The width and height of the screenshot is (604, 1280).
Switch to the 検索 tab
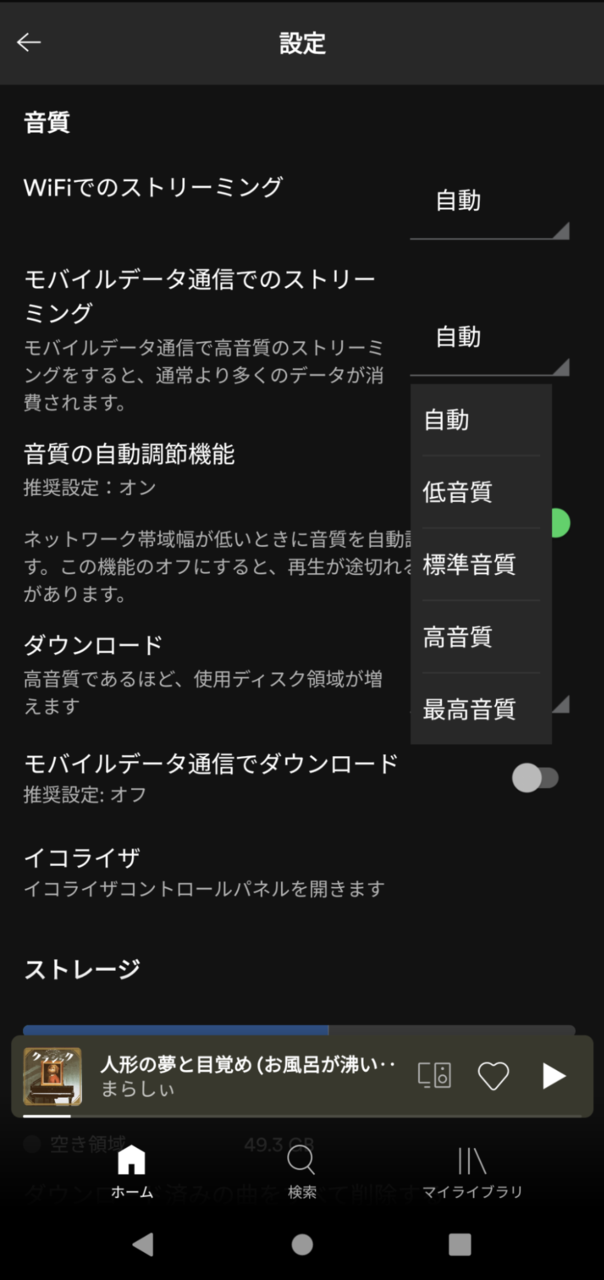(302, 1172)
